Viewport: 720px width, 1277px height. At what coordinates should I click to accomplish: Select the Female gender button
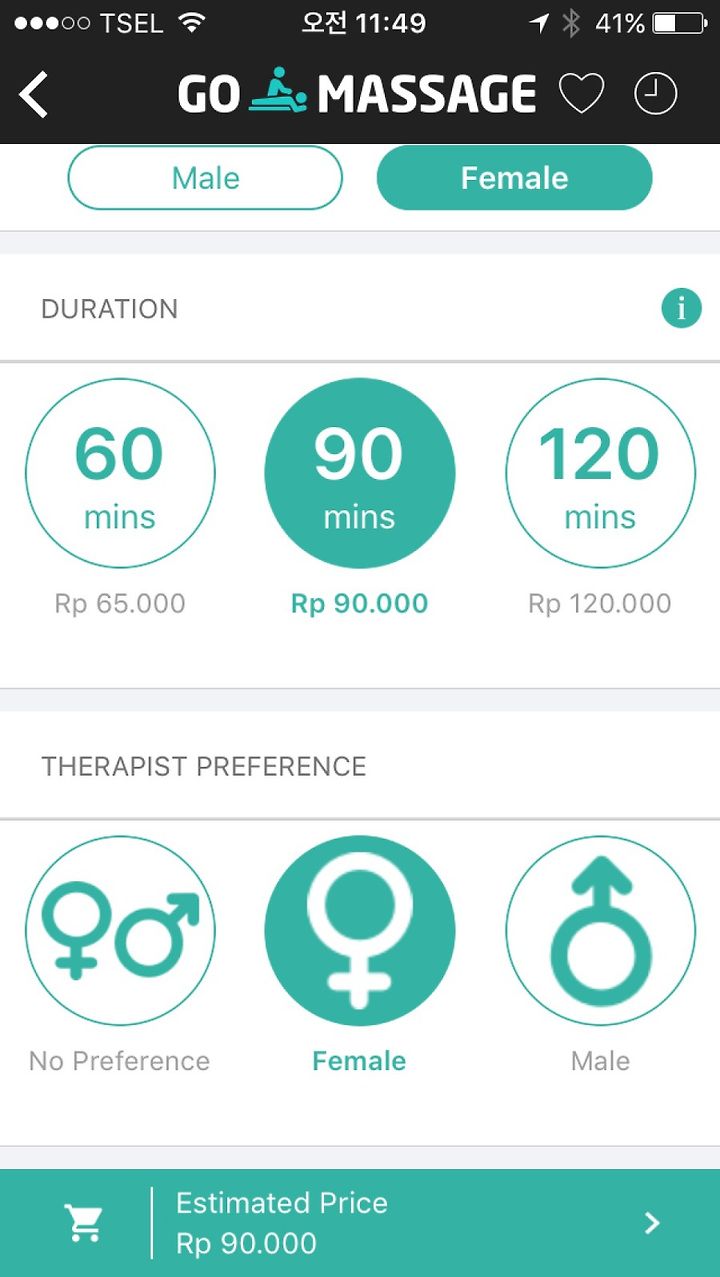pyautogui.click(x=514, y=178)
